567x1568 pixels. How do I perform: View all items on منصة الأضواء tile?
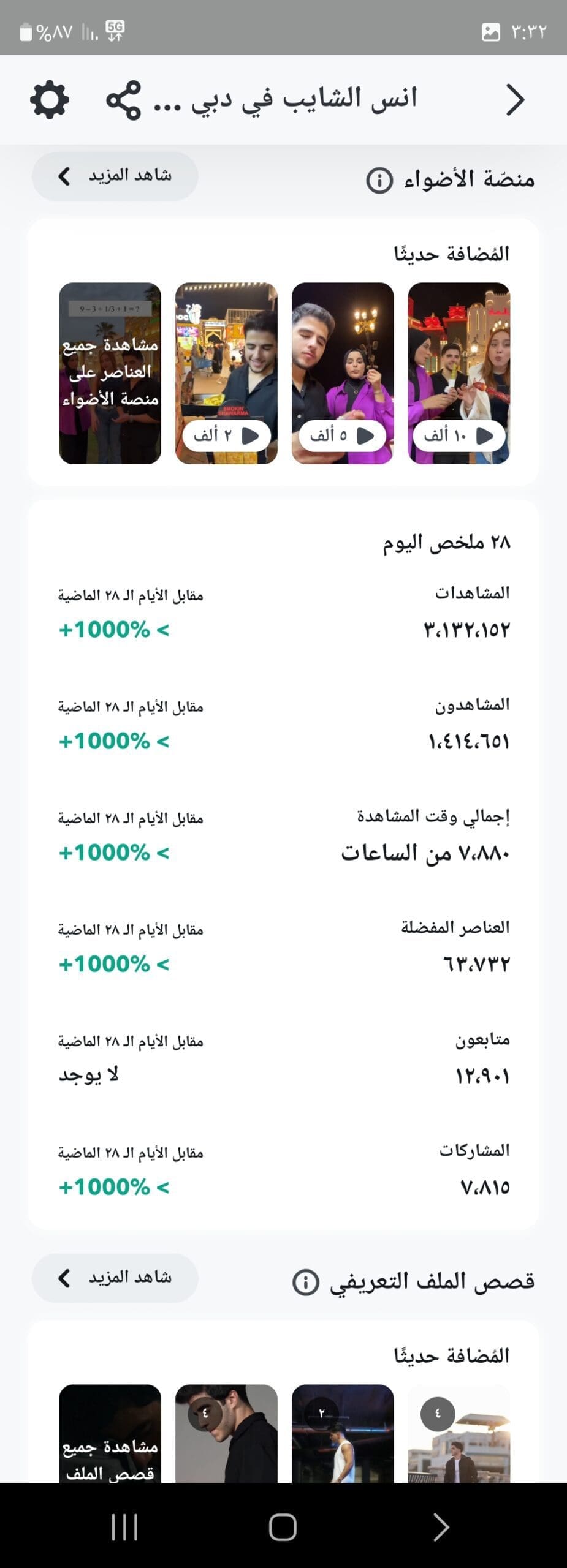click(110, 372)
